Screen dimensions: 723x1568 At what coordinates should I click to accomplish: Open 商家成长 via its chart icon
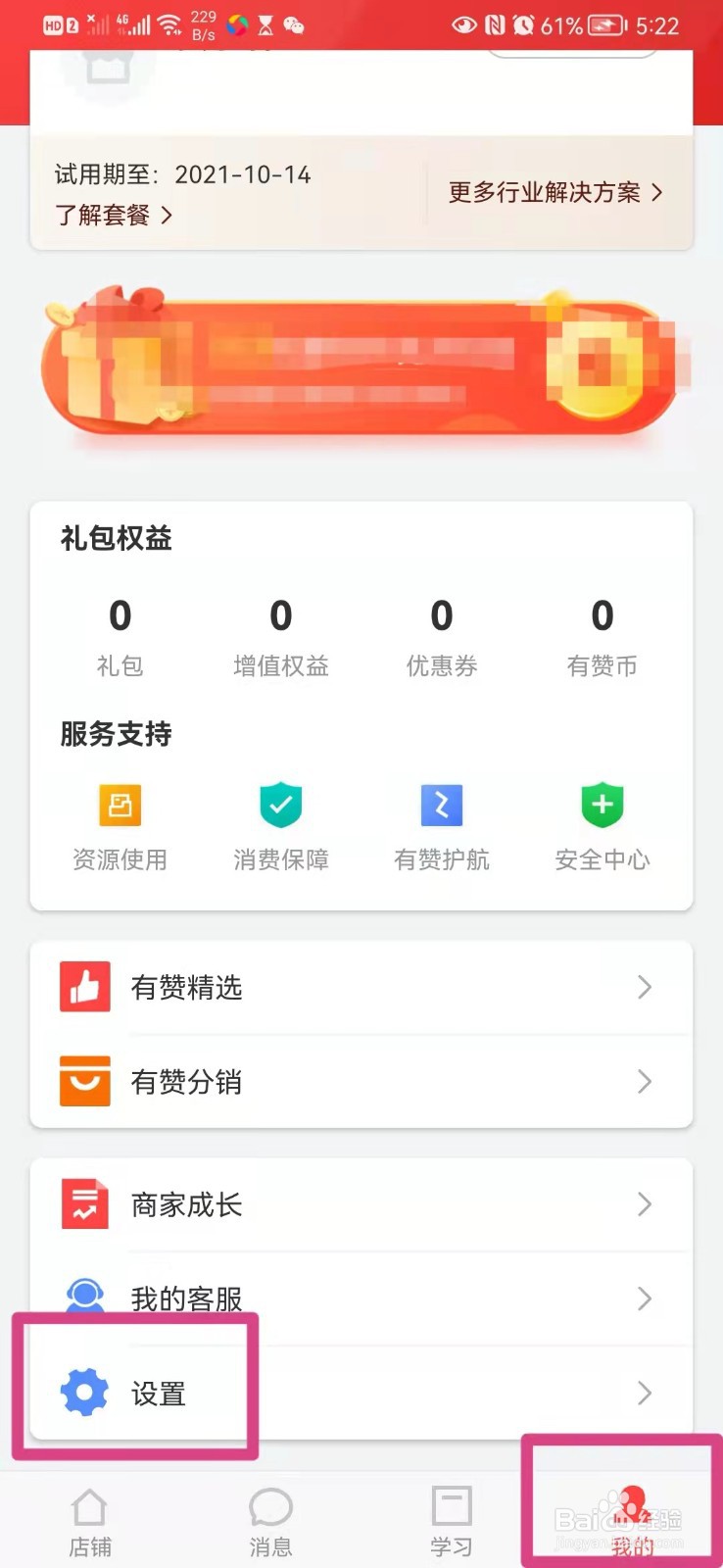[x=84, y=1204]
